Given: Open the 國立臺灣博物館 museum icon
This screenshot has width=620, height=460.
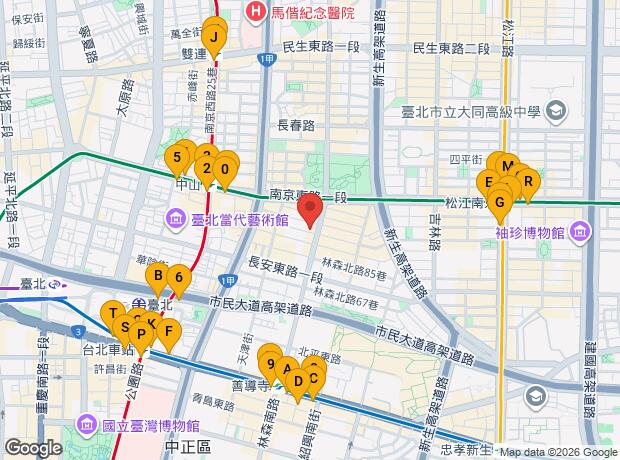Looking at the screenshot, I should coord(87,426).
